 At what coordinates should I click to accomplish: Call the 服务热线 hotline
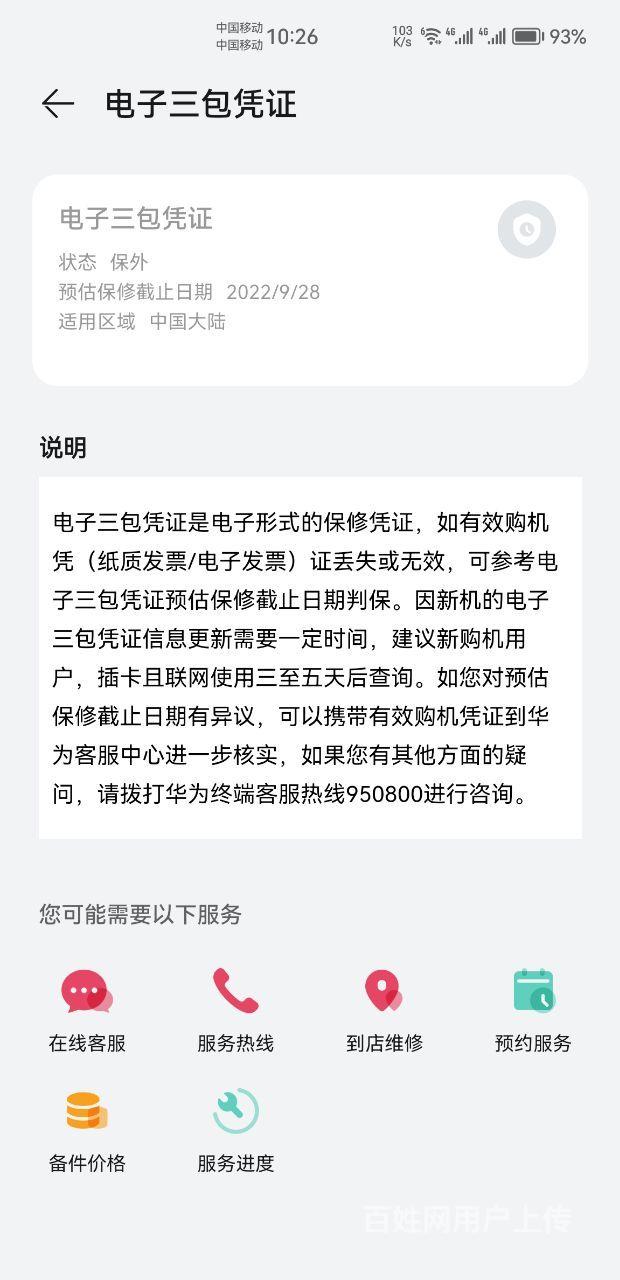point(235,1008)
